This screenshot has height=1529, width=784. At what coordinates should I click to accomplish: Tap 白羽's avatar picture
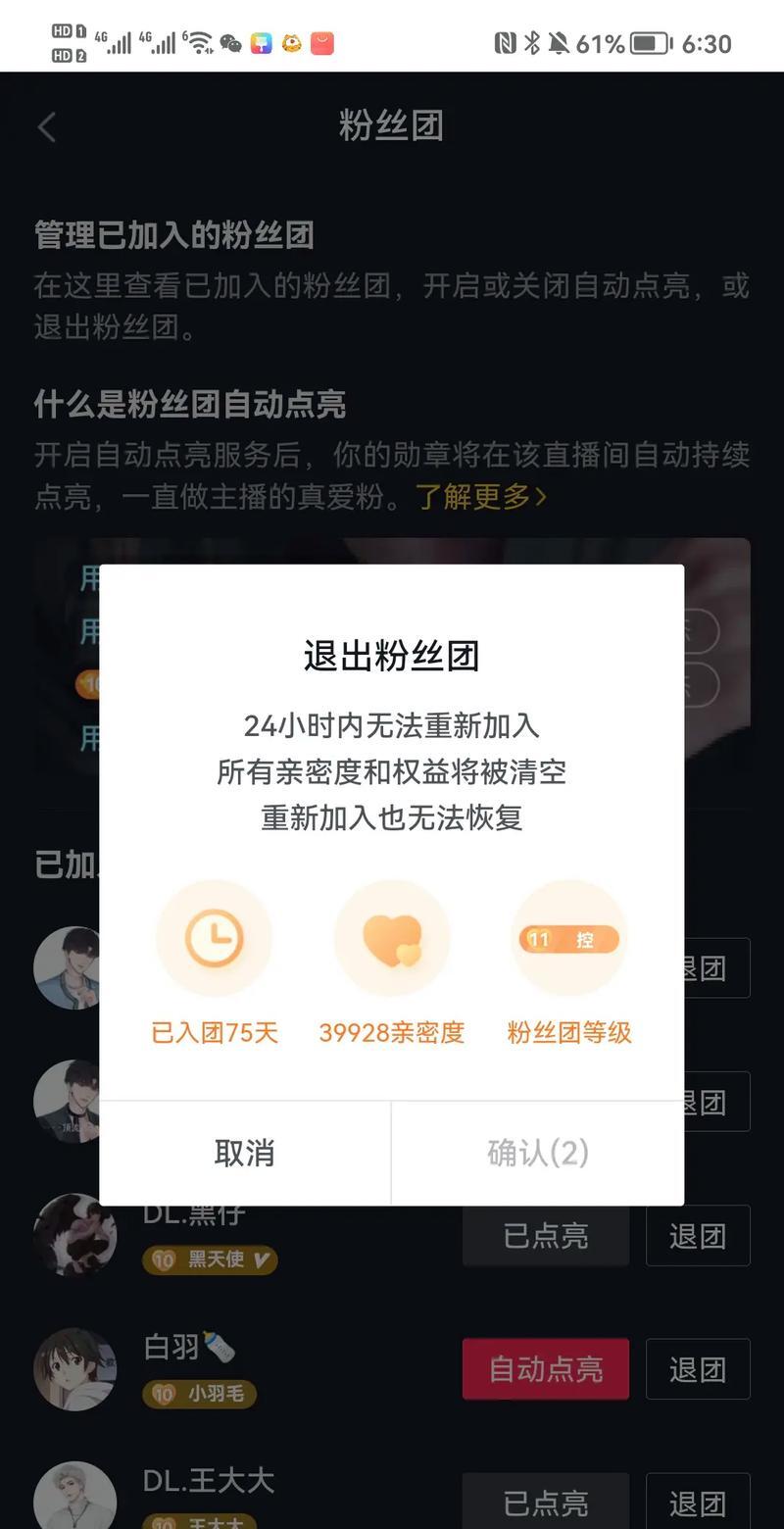point(74,1368)
